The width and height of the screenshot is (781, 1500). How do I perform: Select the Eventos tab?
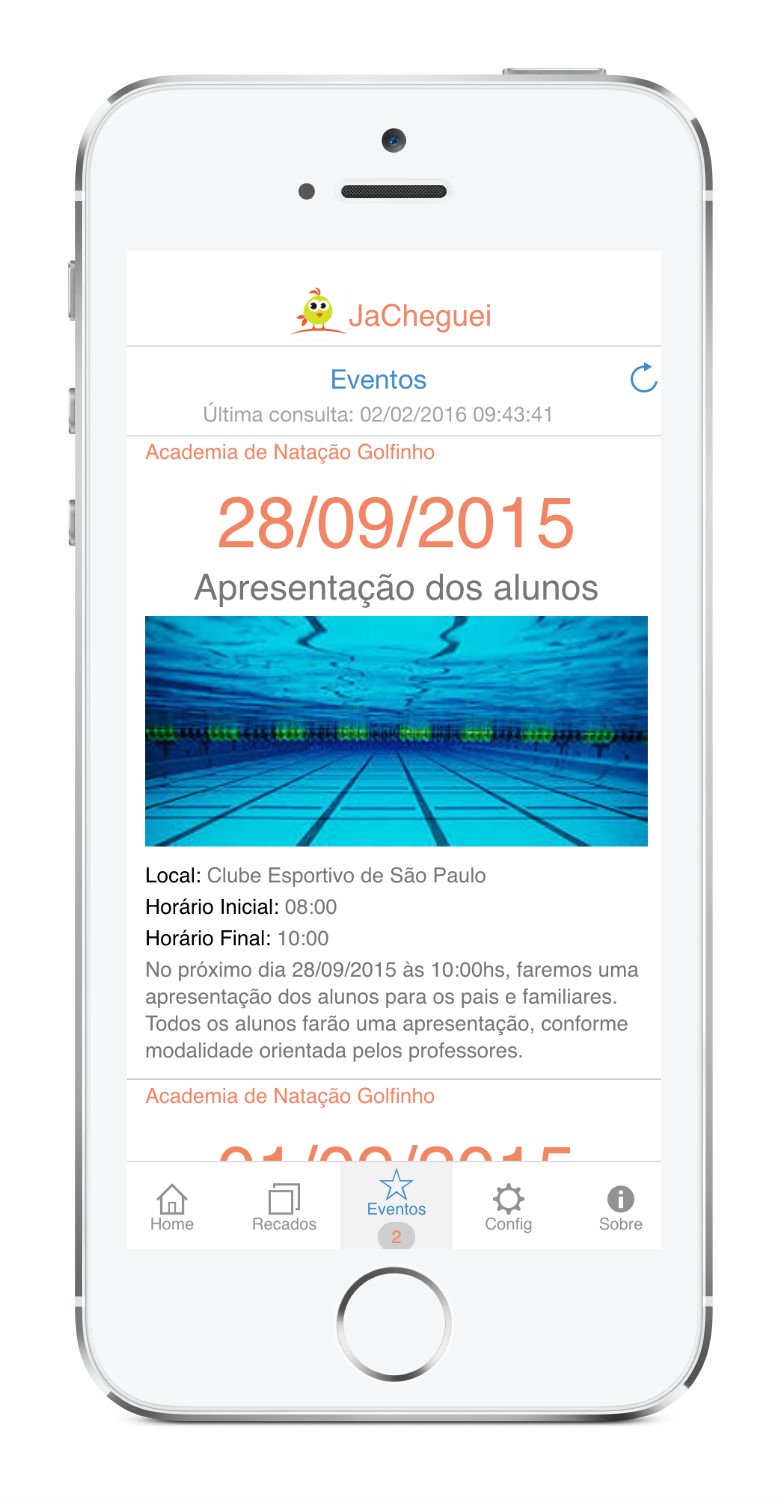point(396,1195)
